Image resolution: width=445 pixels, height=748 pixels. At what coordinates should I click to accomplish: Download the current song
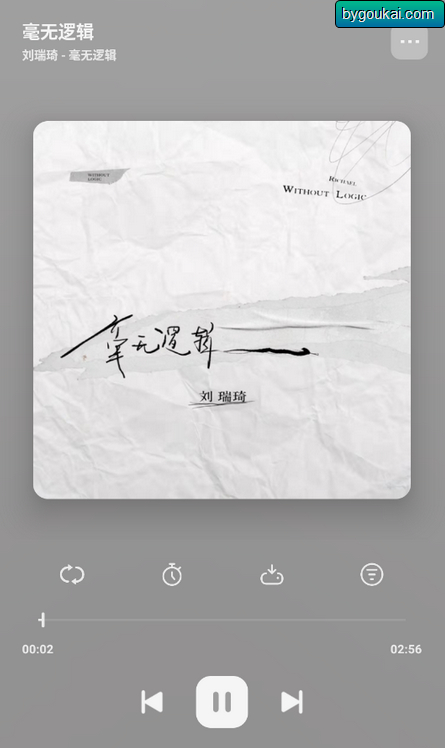point(272,574)
